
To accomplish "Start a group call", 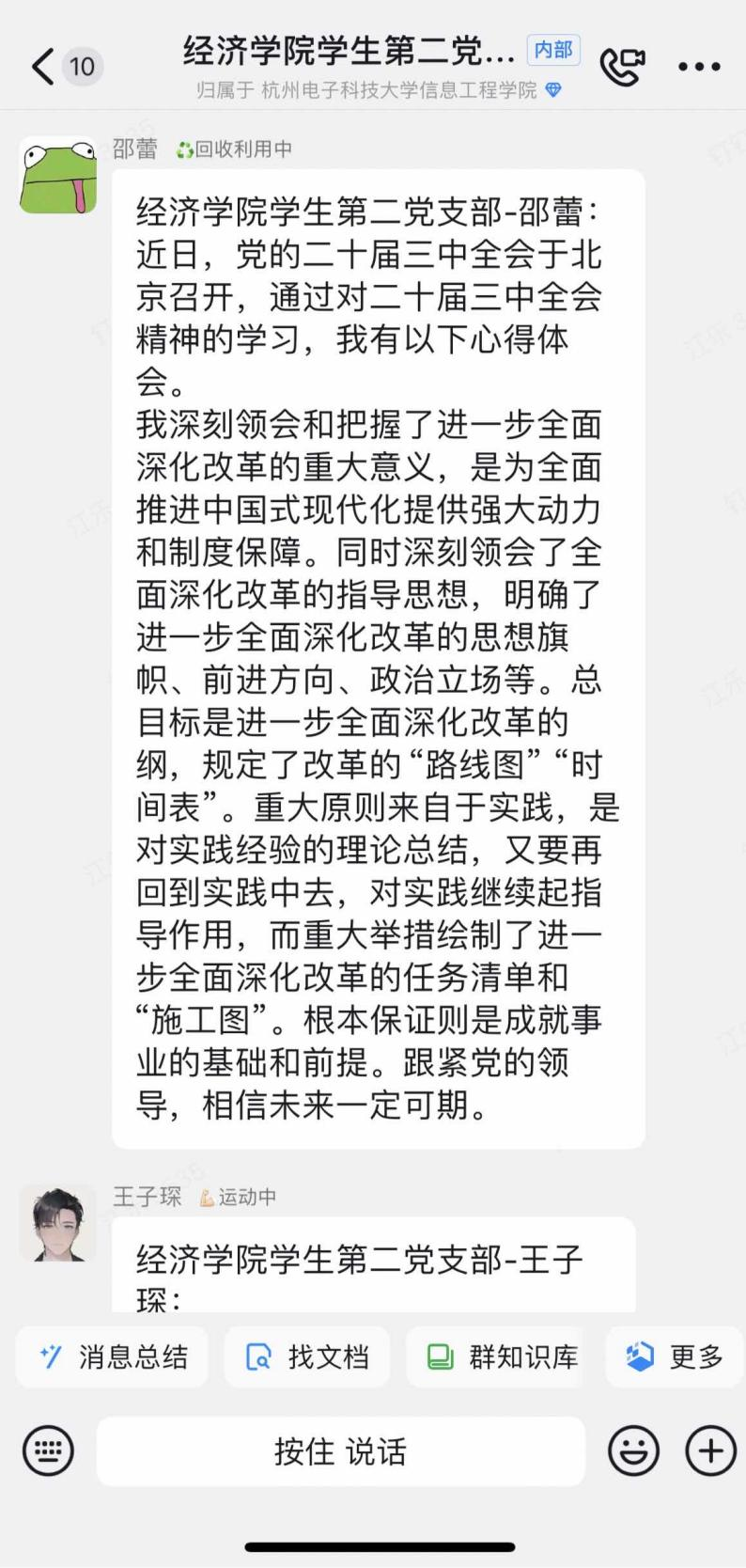I will [622, 66].
